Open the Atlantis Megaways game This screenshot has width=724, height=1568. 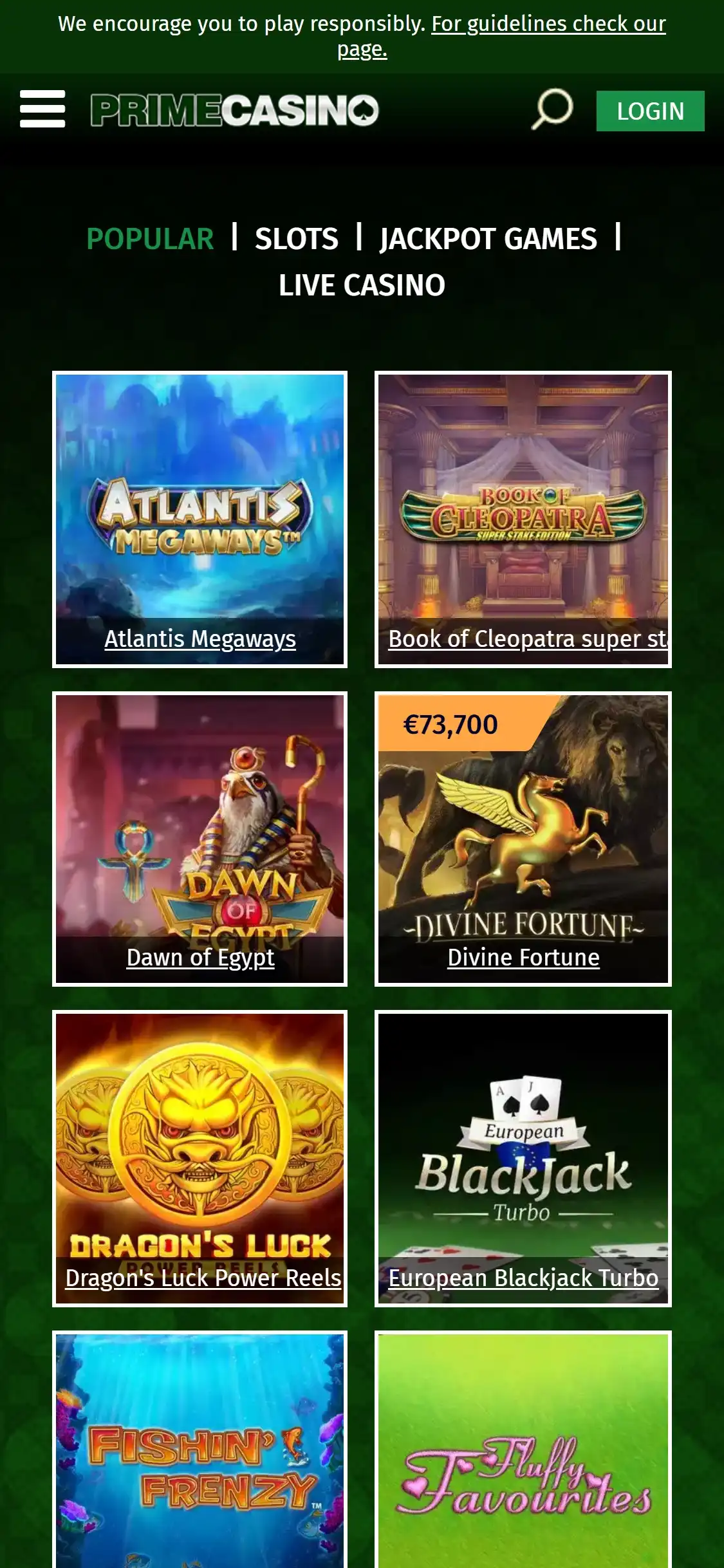coord(200,519)
